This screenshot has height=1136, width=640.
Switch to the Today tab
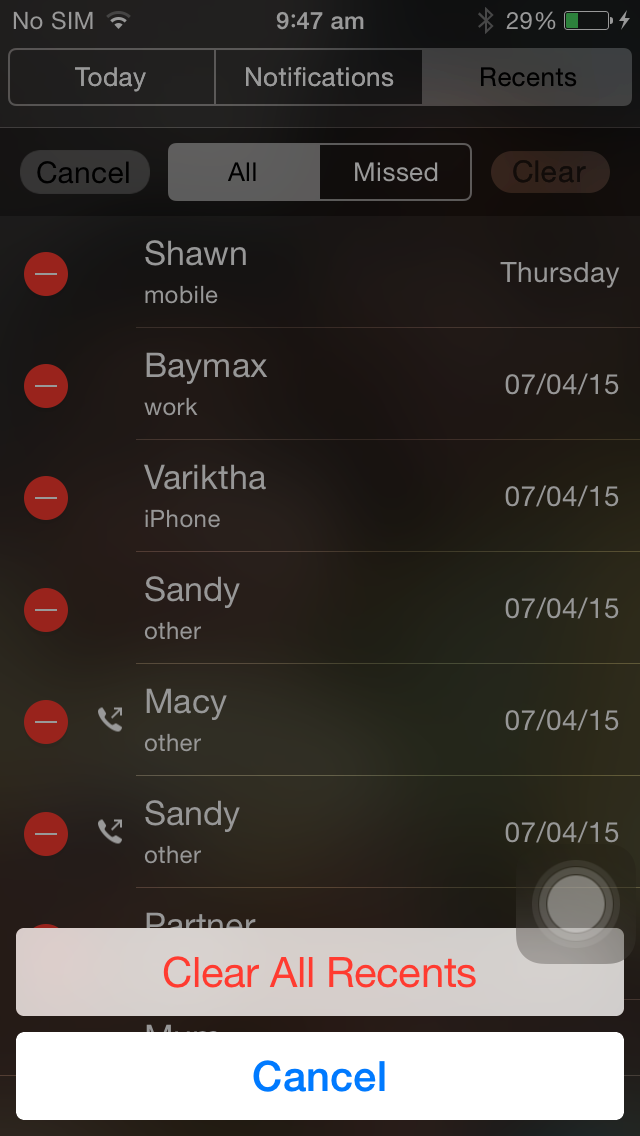pos(112,77)
